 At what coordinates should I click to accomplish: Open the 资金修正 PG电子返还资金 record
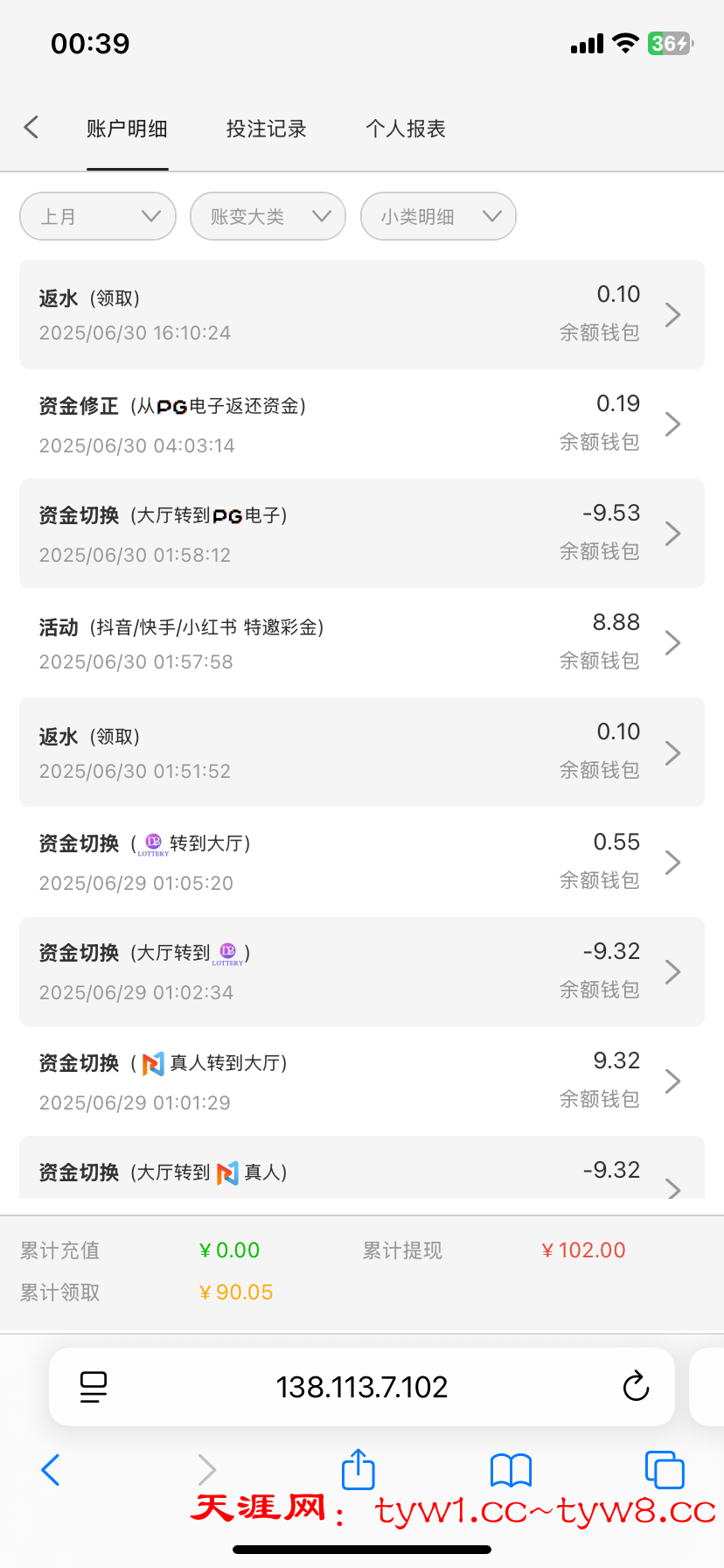[x=362, y=424]
